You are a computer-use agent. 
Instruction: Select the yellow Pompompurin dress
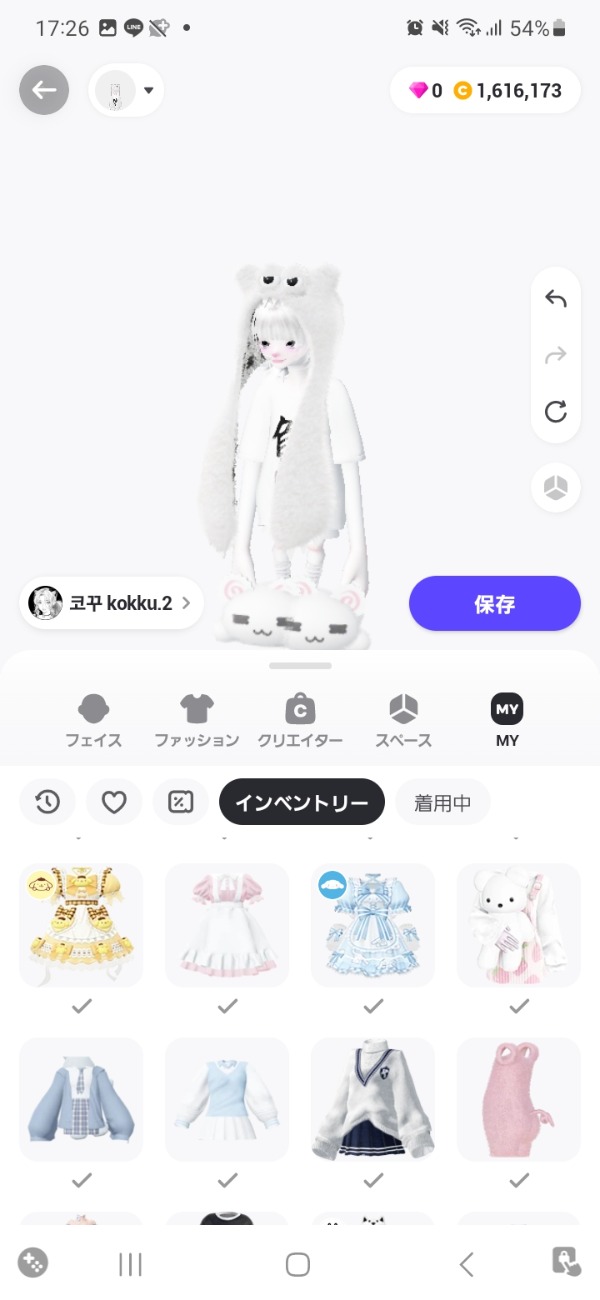tap(81, 925)
